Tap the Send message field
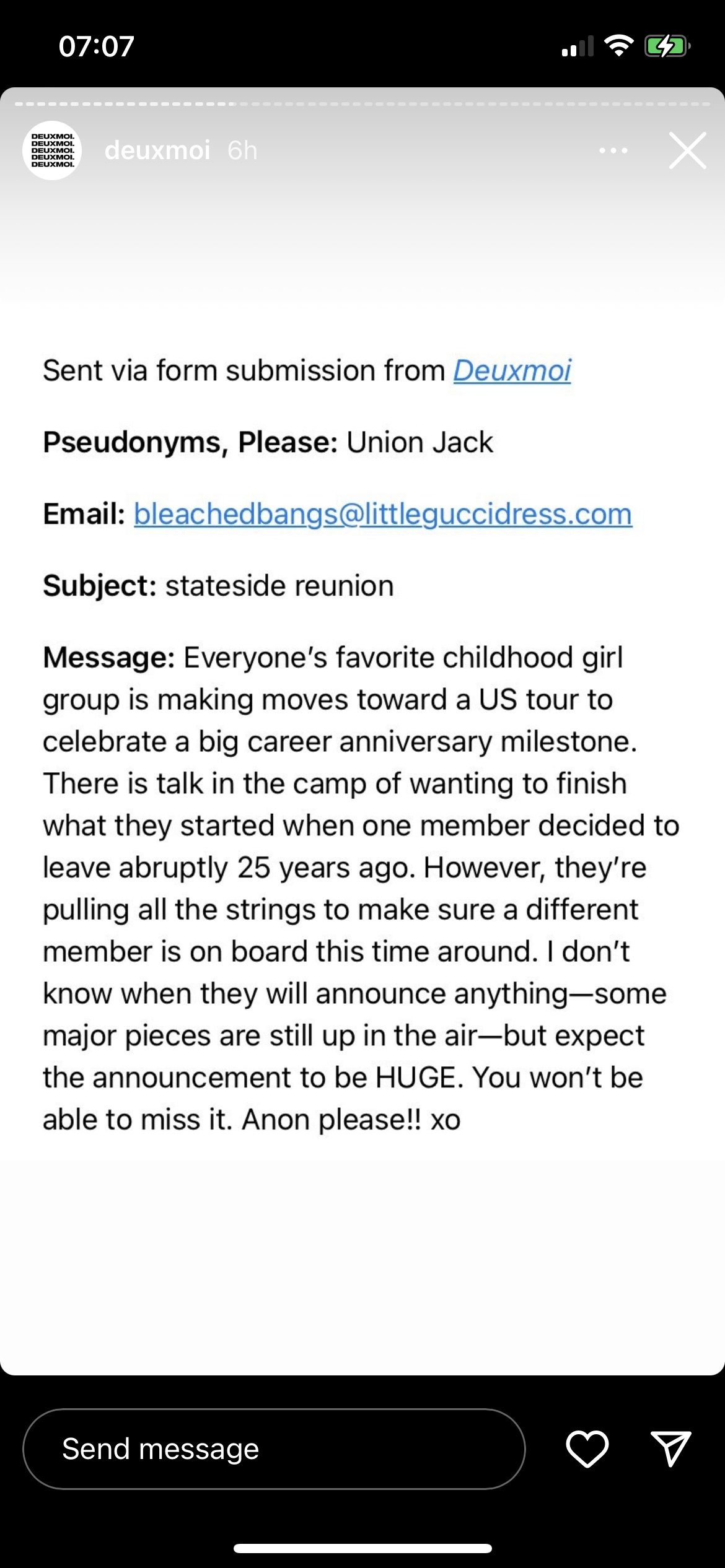725x1568 pixels. 274,1449
